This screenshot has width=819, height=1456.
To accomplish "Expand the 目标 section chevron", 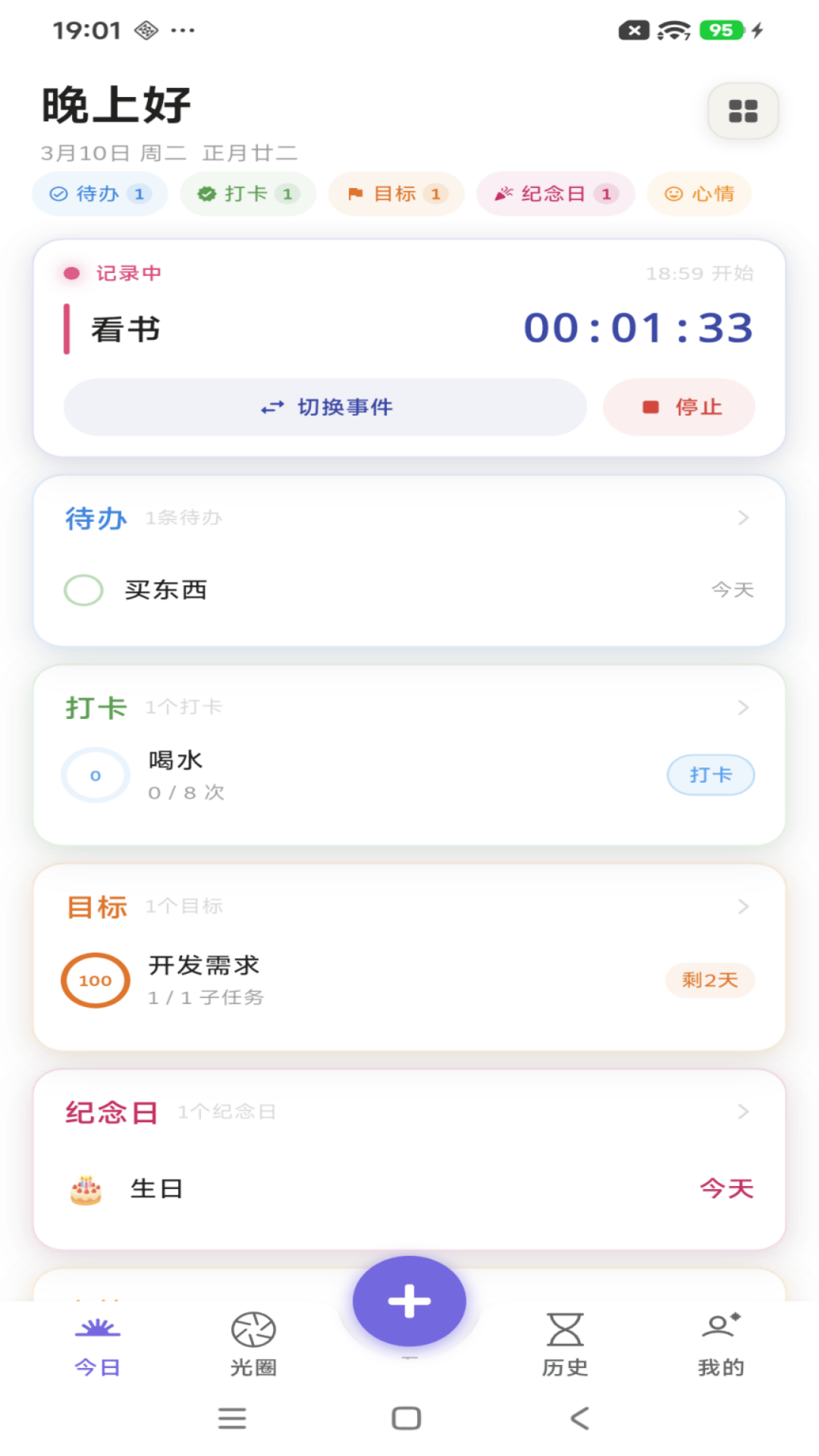I will (x=742, y=906).
